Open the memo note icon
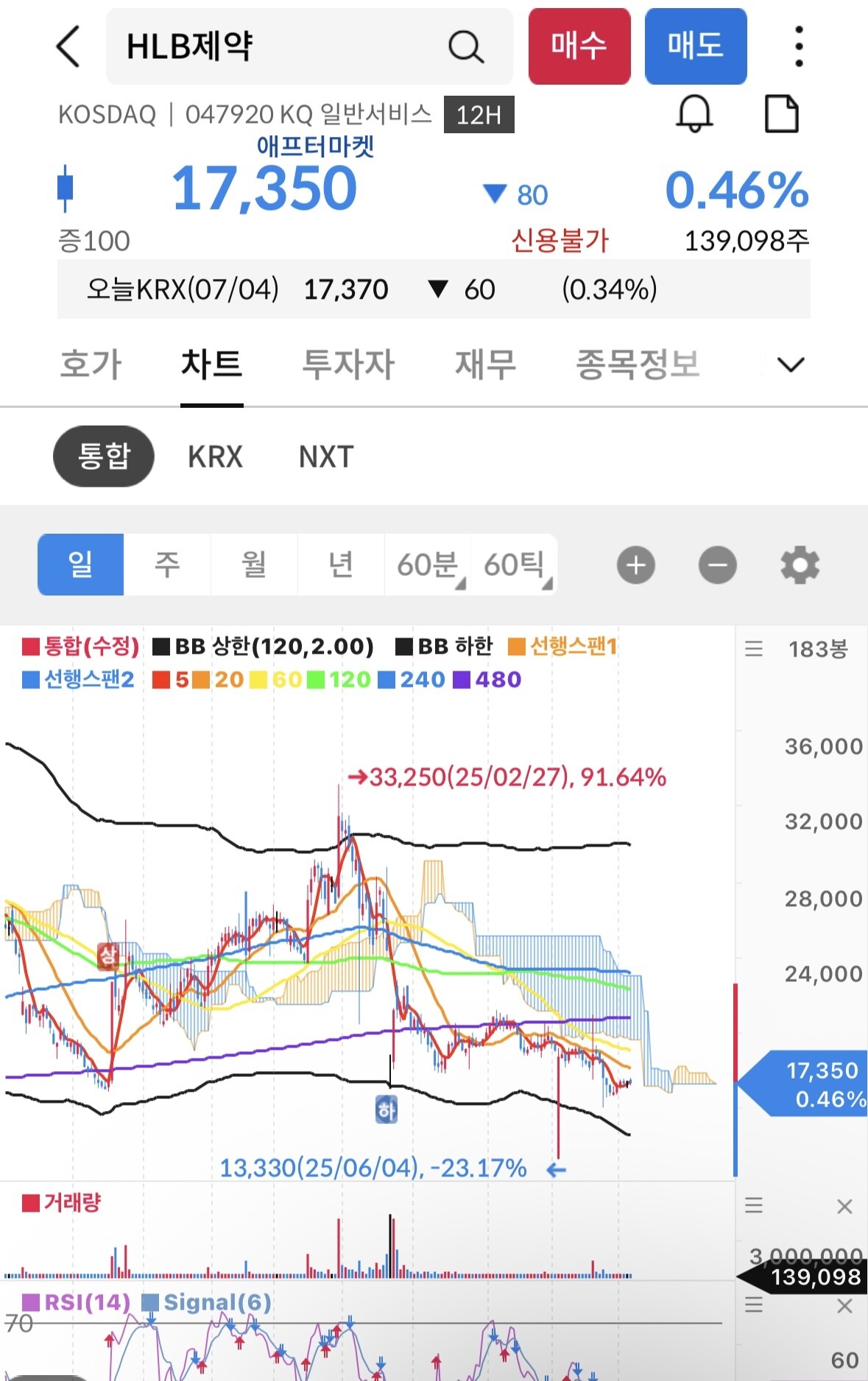This screenshot has height=1381, width=868. coord(781,114)
